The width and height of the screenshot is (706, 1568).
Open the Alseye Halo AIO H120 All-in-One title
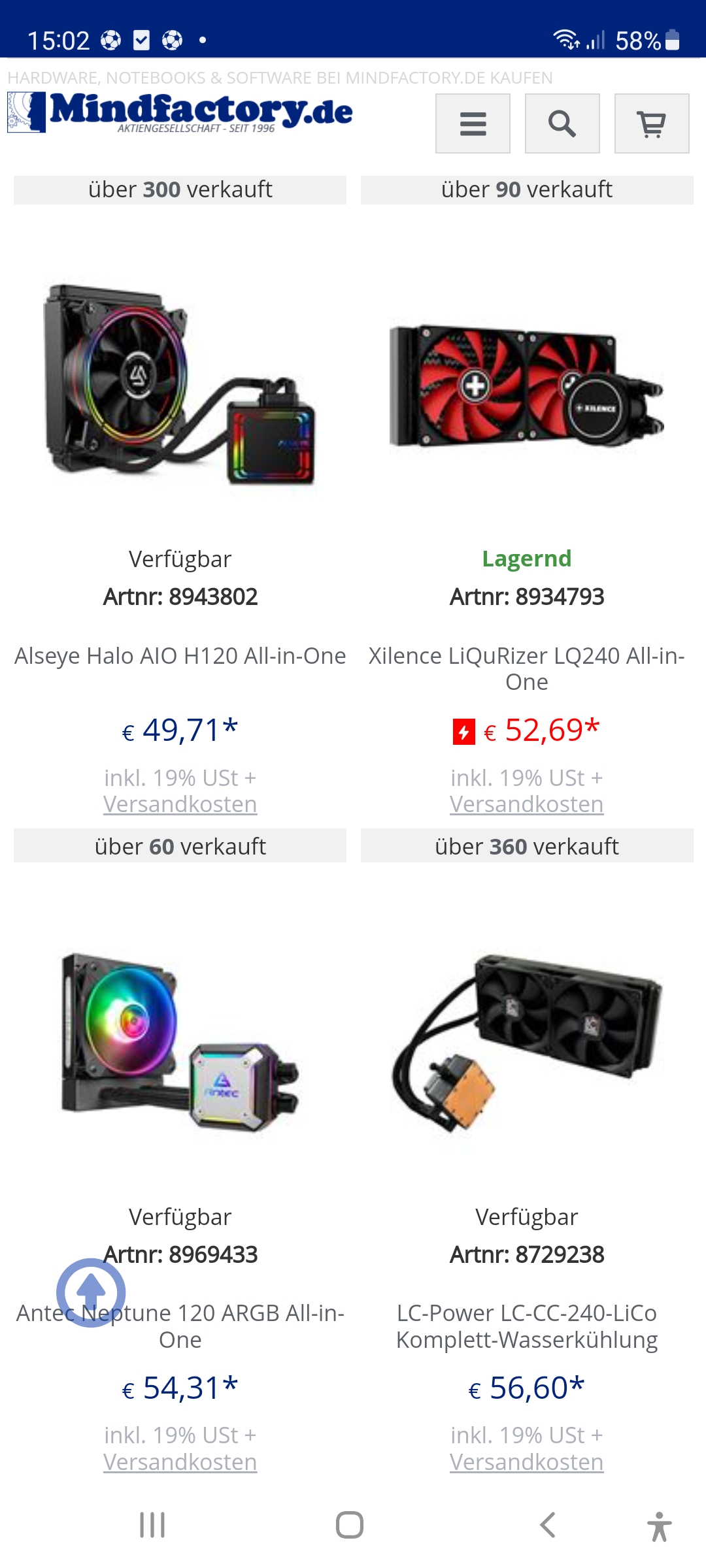(180, 656)
